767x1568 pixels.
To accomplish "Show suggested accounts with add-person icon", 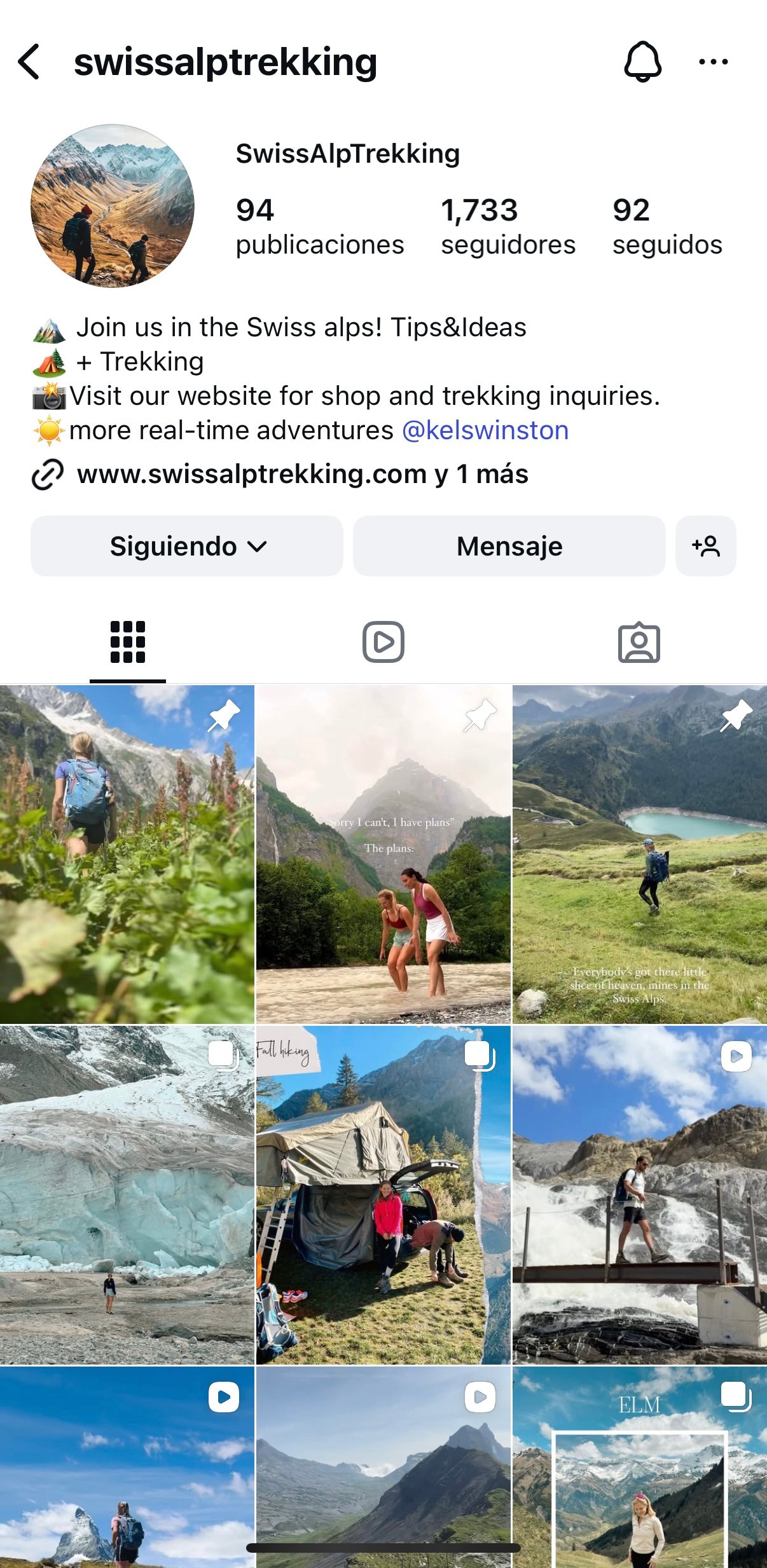I will 705,546.
